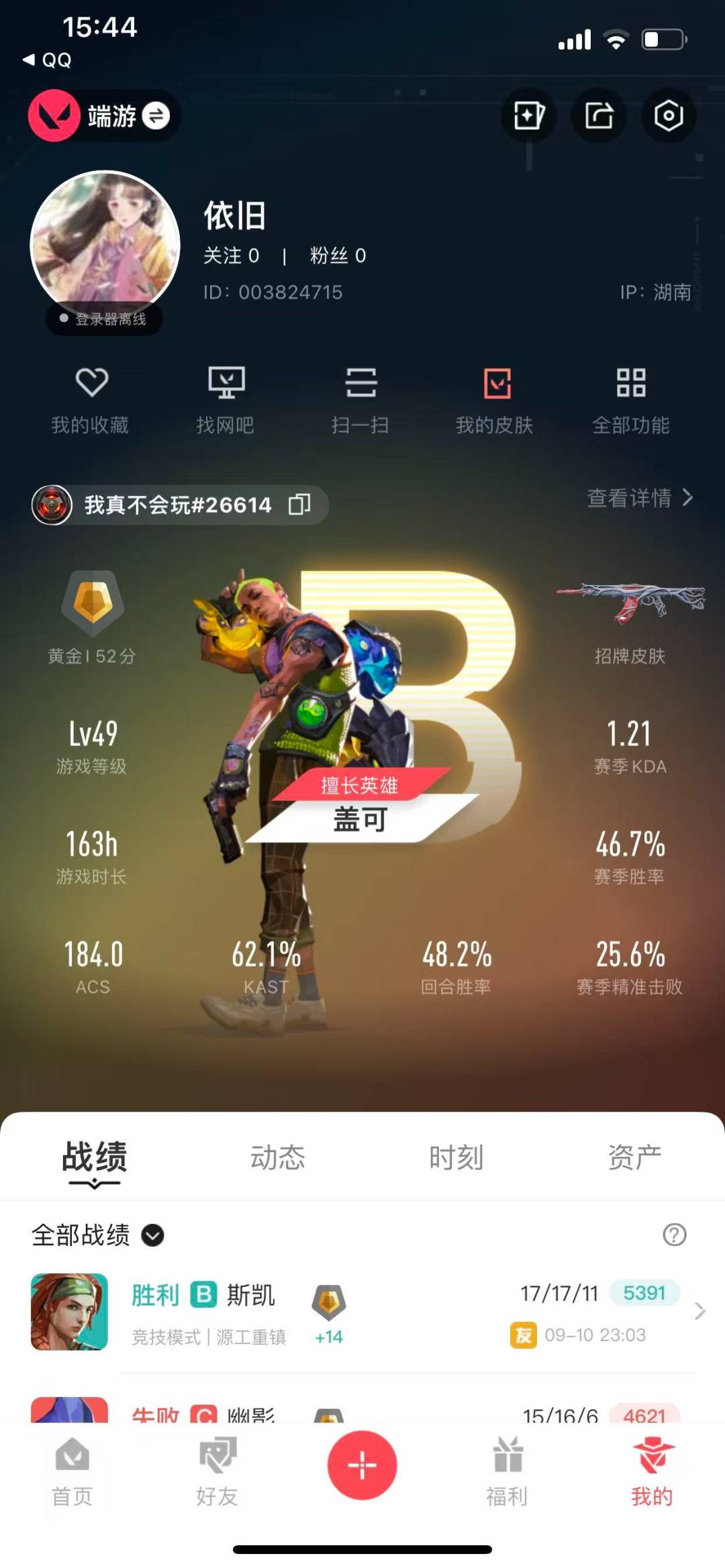725x1568 pixels.
Task: Open the help question mark icon
Action: coord(674,1235)
